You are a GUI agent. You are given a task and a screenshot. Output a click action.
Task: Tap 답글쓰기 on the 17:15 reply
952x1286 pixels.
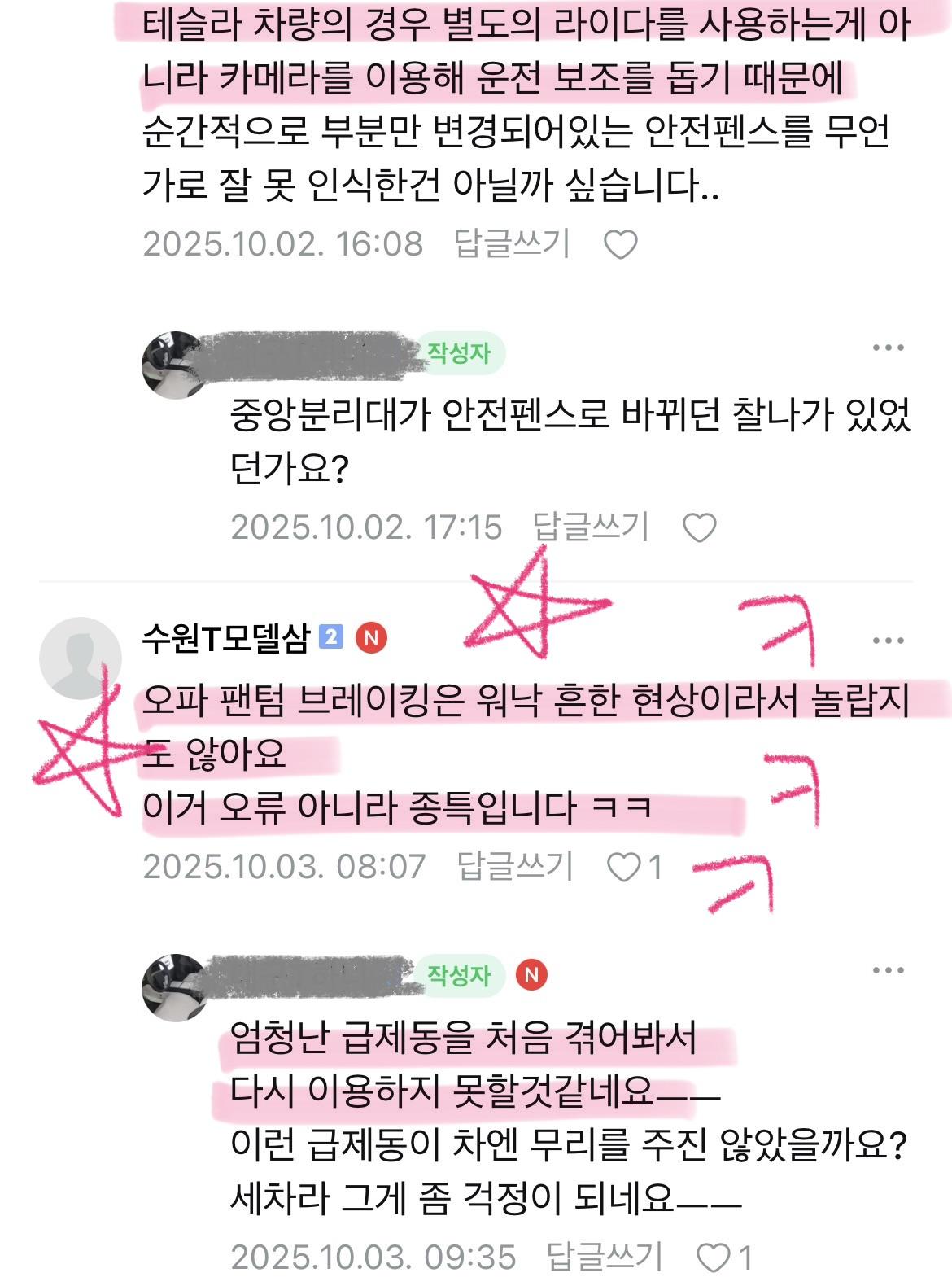590,527
